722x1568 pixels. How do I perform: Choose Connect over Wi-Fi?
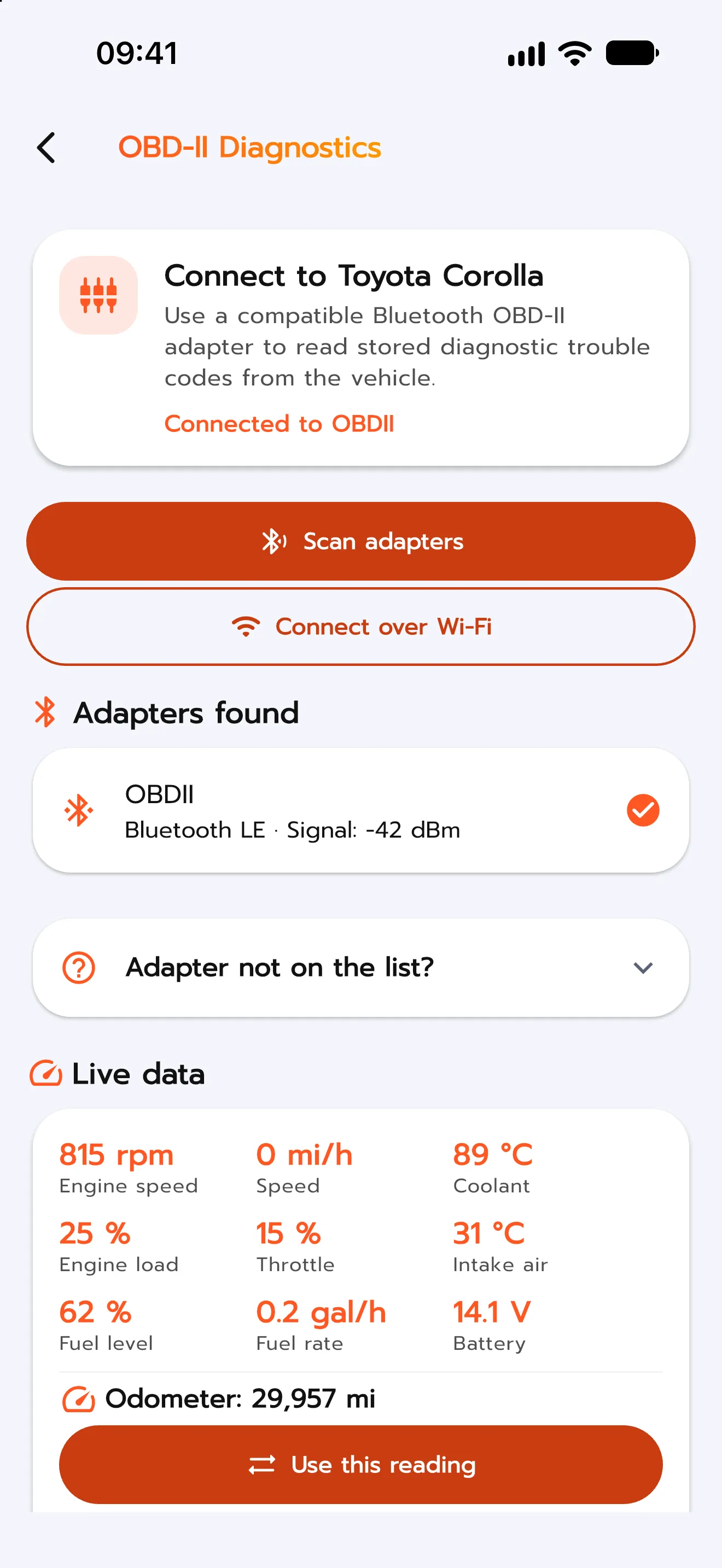[361, 627]
